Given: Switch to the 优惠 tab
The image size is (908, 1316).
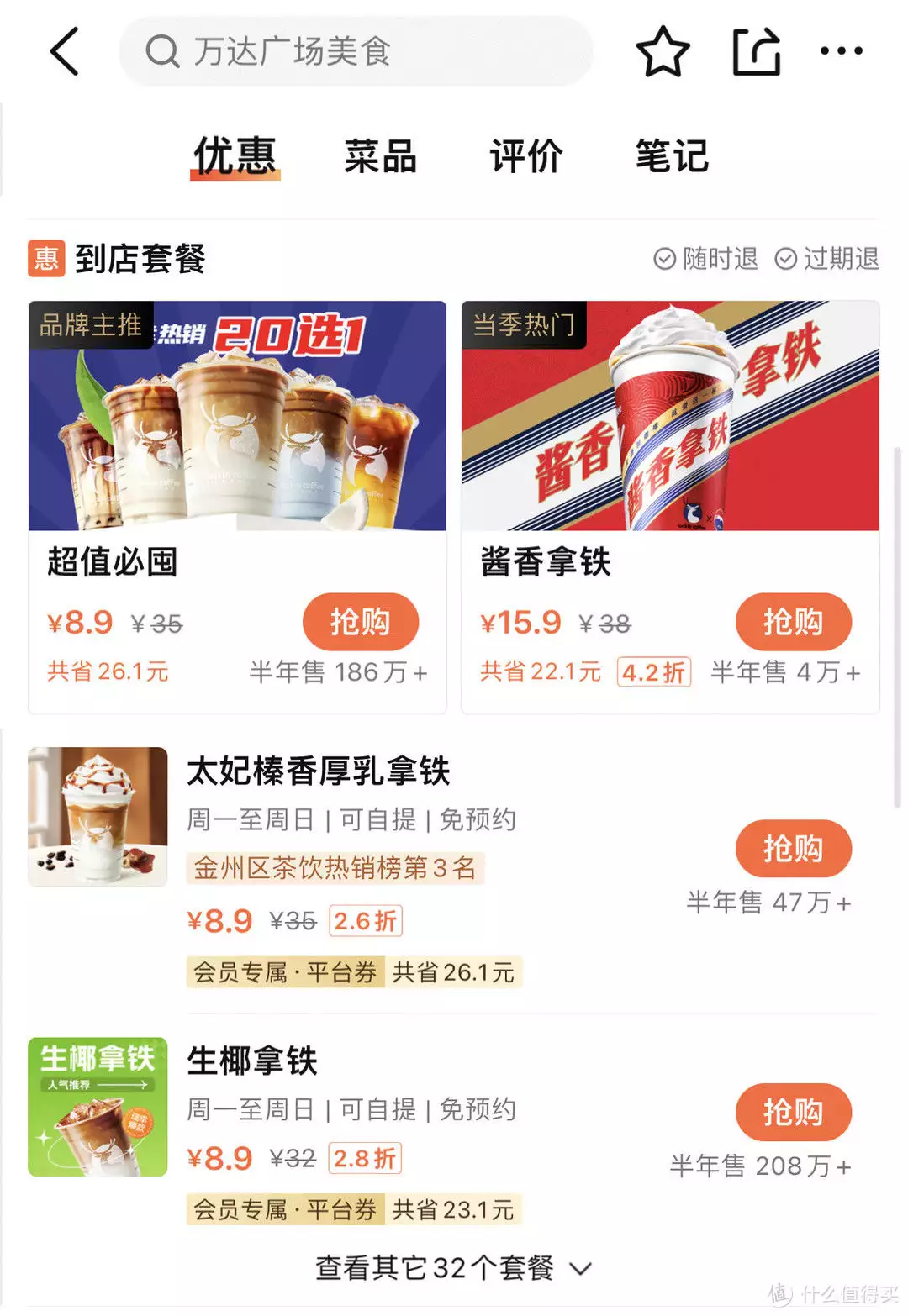Looking at the screenshot, I should click(235, 156).
